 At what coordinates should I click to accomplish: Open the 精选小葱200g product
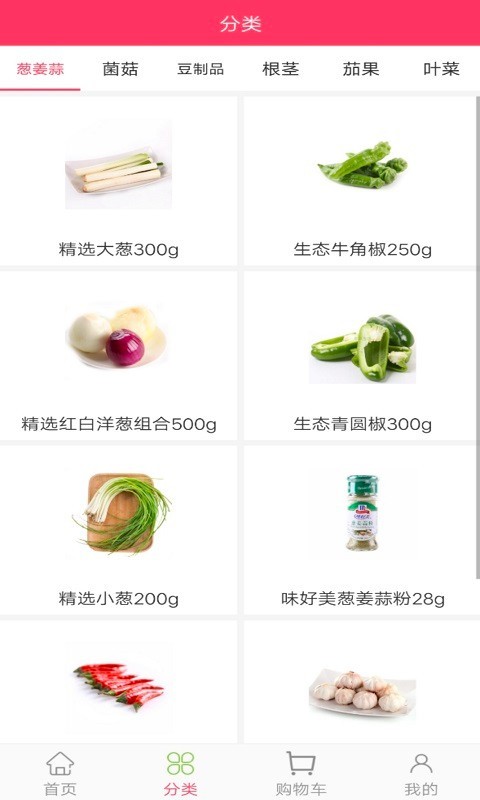[x=118, y=530]
